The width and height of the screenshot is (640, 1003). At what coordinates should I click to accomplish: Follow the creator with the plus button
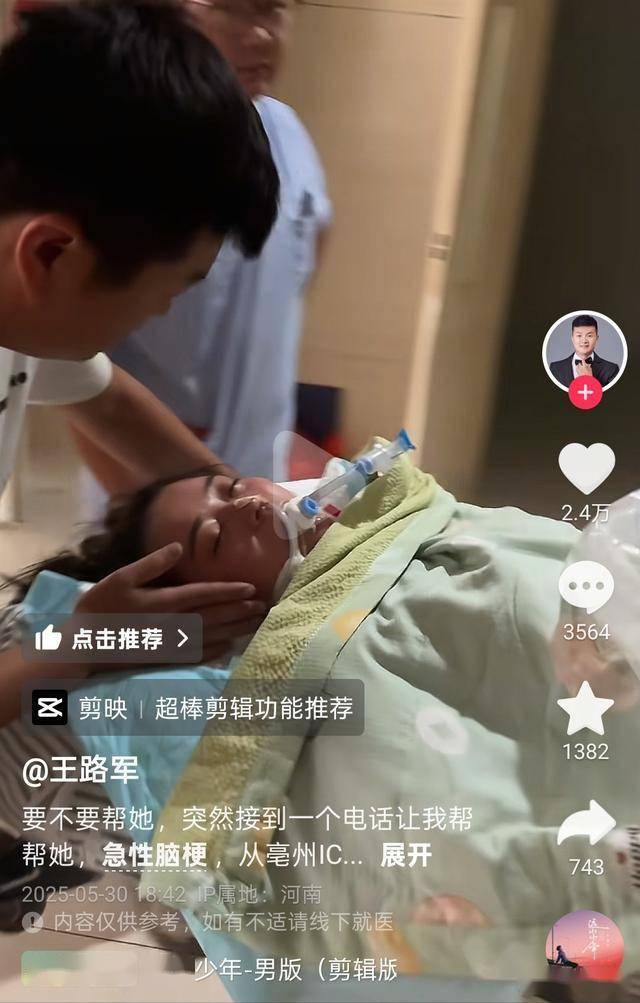click(x=585, y=393)
